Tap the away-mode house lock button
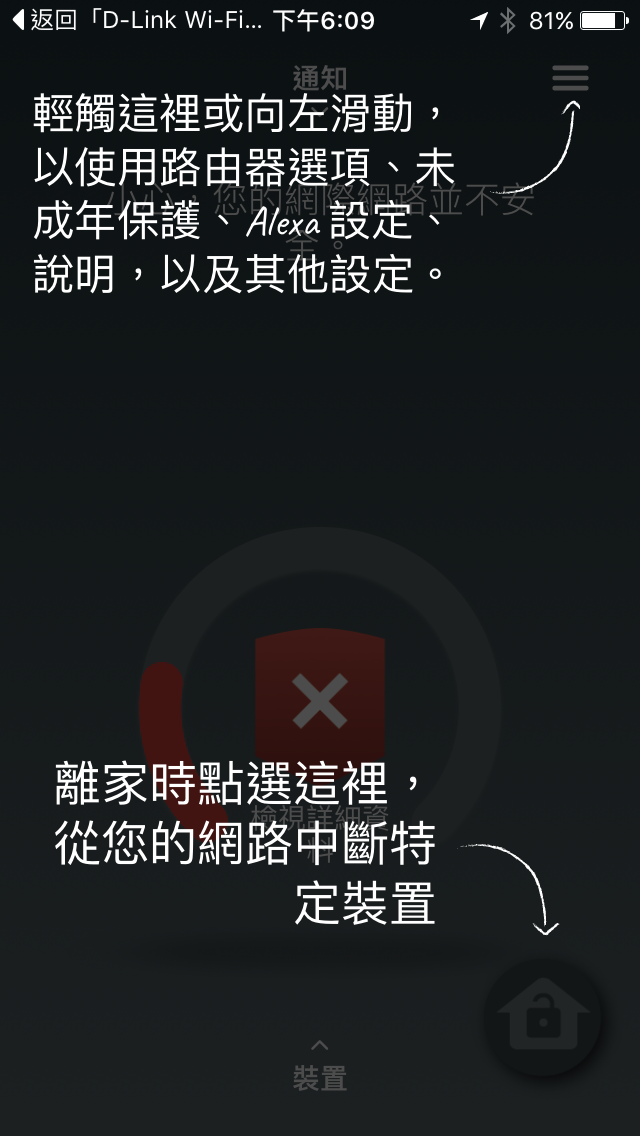The image size is (640, 1136). (543, 1018)
